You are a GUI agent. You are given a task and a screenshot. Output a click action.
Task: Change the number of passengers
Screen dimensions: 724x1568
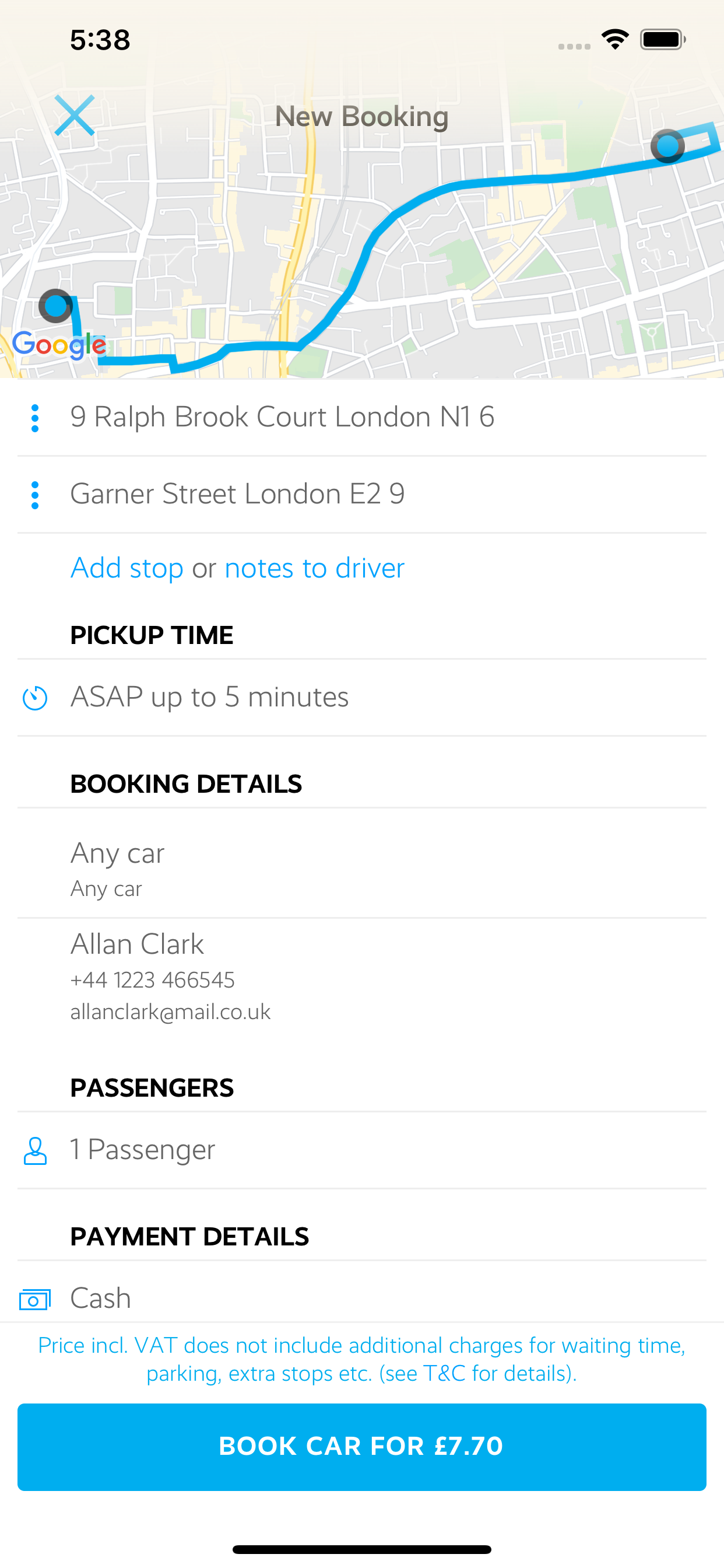coord(362,1150)
